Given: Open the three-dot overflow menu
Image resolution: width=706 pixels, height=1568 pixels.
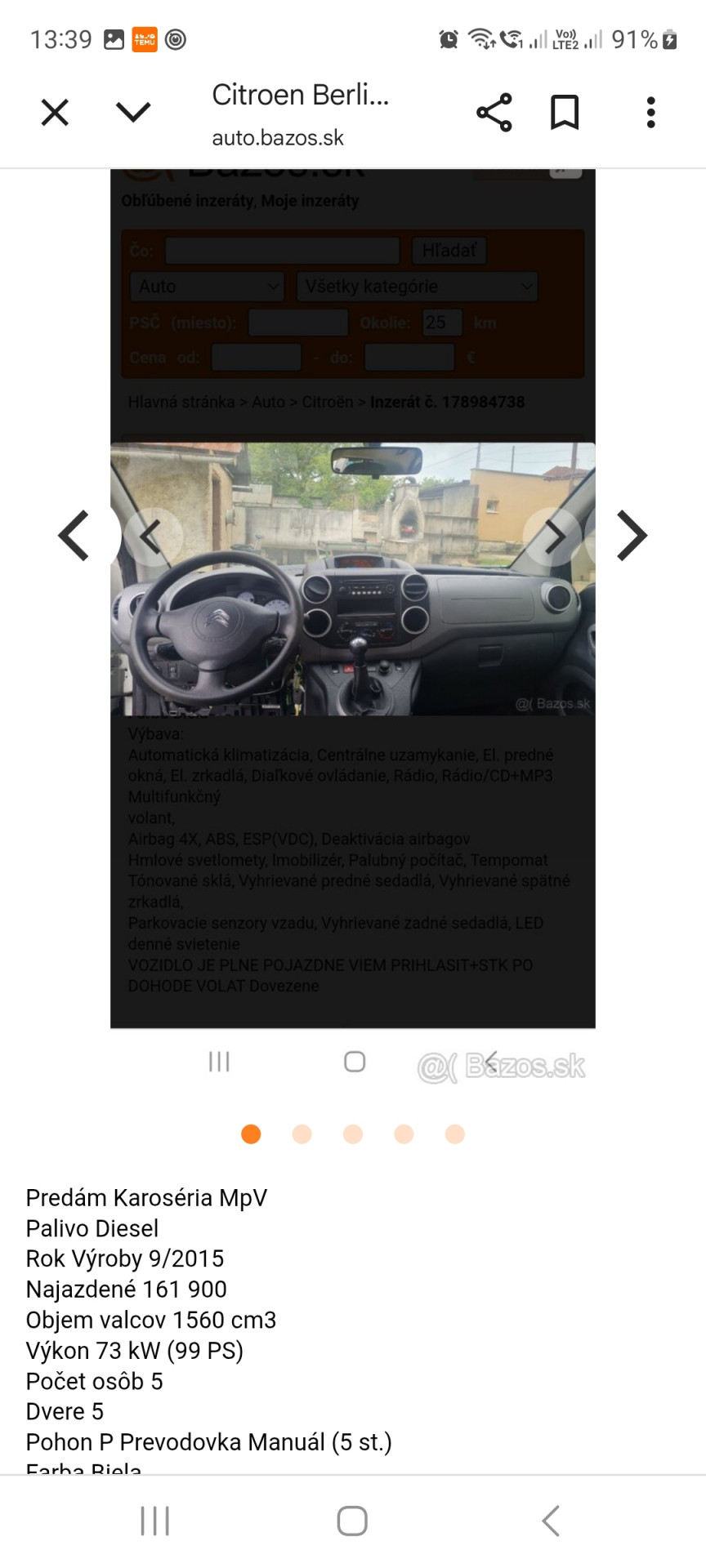Looking at the screenshot, I should click(x=650, y=113).
